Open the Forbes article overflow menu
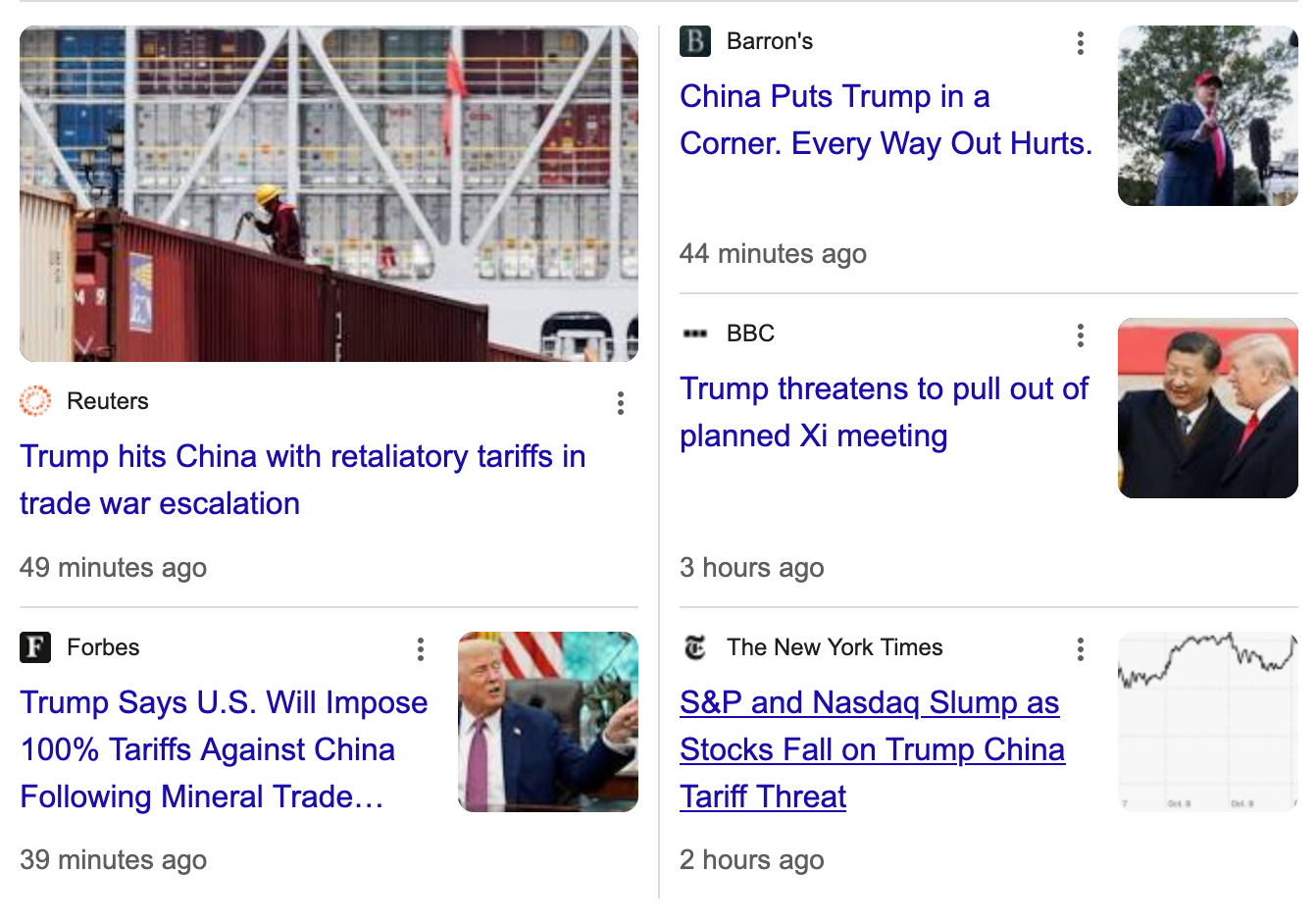This screenshot has height=924, width=1316. point(421,649)
